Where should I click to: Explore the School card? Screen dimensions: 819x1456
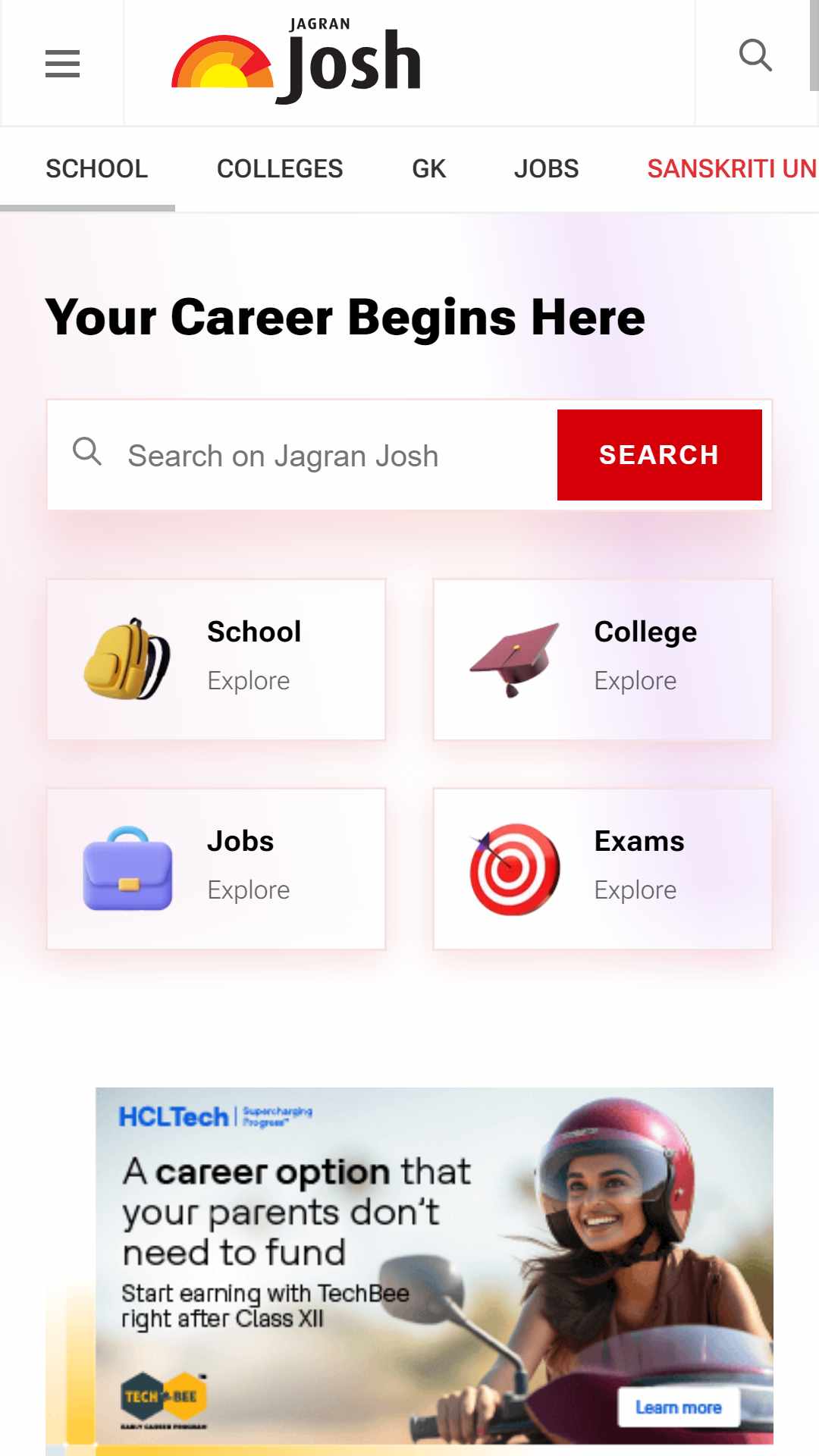click(x=216, y=660)
